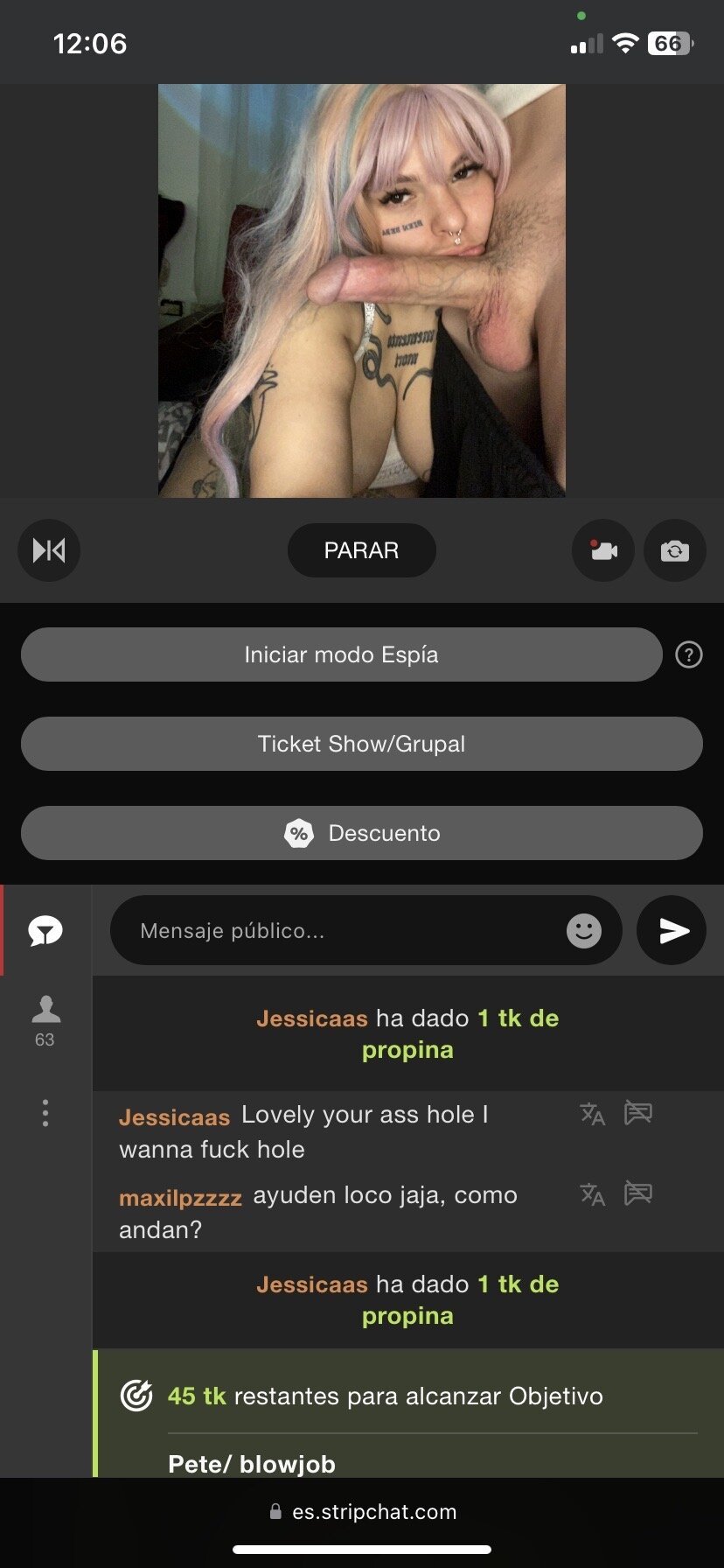Tap the PARAR button

point(361,550)
